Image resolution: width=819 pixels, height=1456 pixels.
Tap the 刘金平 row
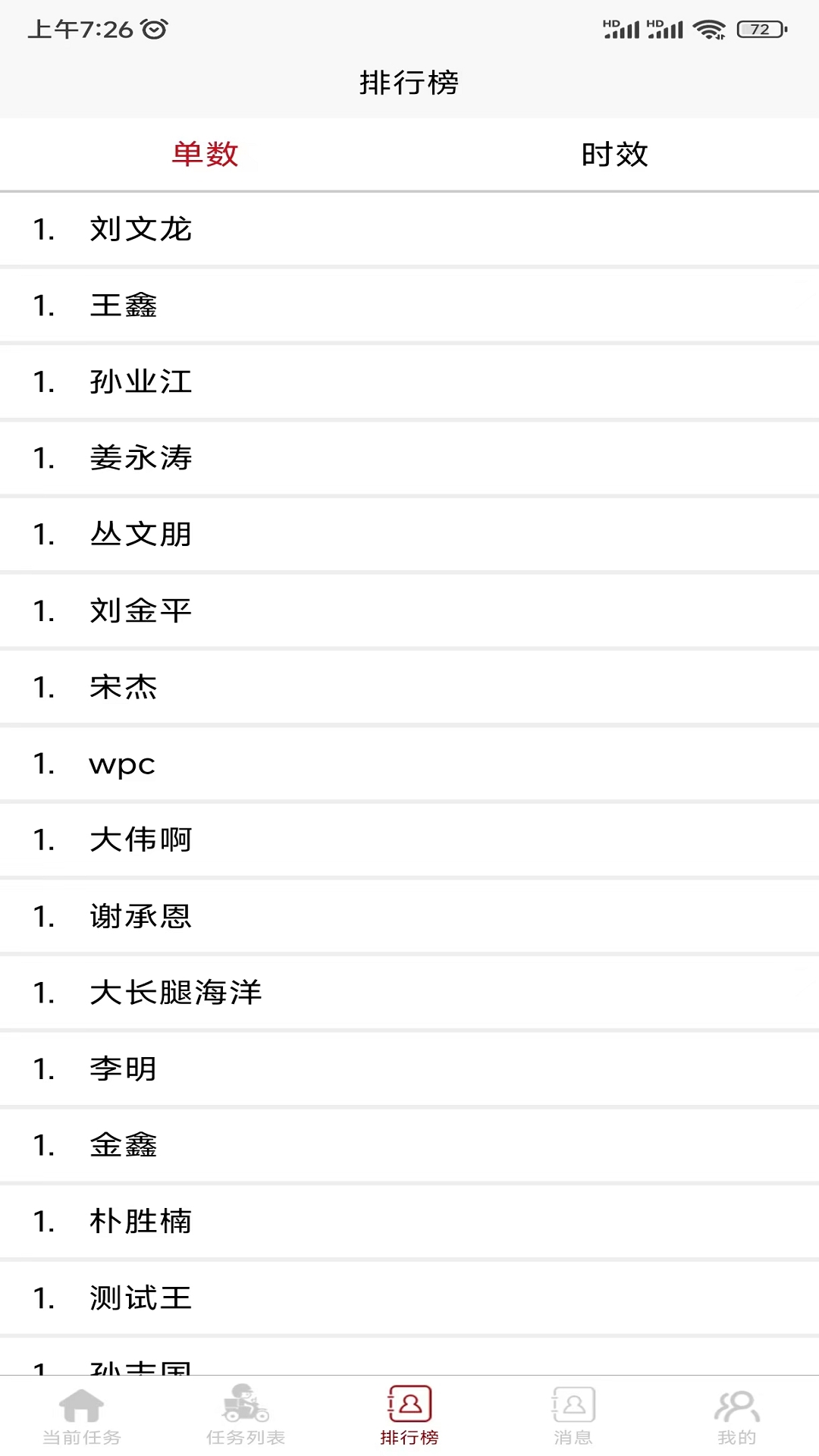(409, 610)
